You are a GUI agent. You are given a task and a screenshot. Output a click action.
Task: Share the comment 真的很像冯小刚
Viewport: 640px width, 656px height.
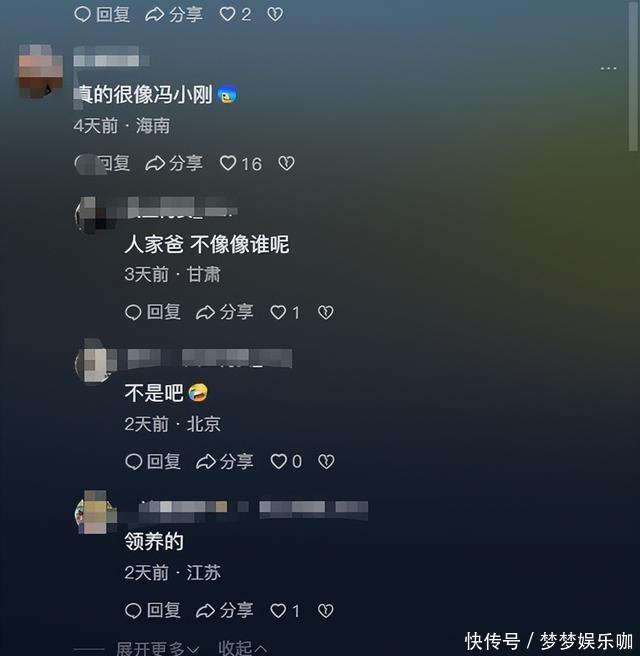(174, 163)
